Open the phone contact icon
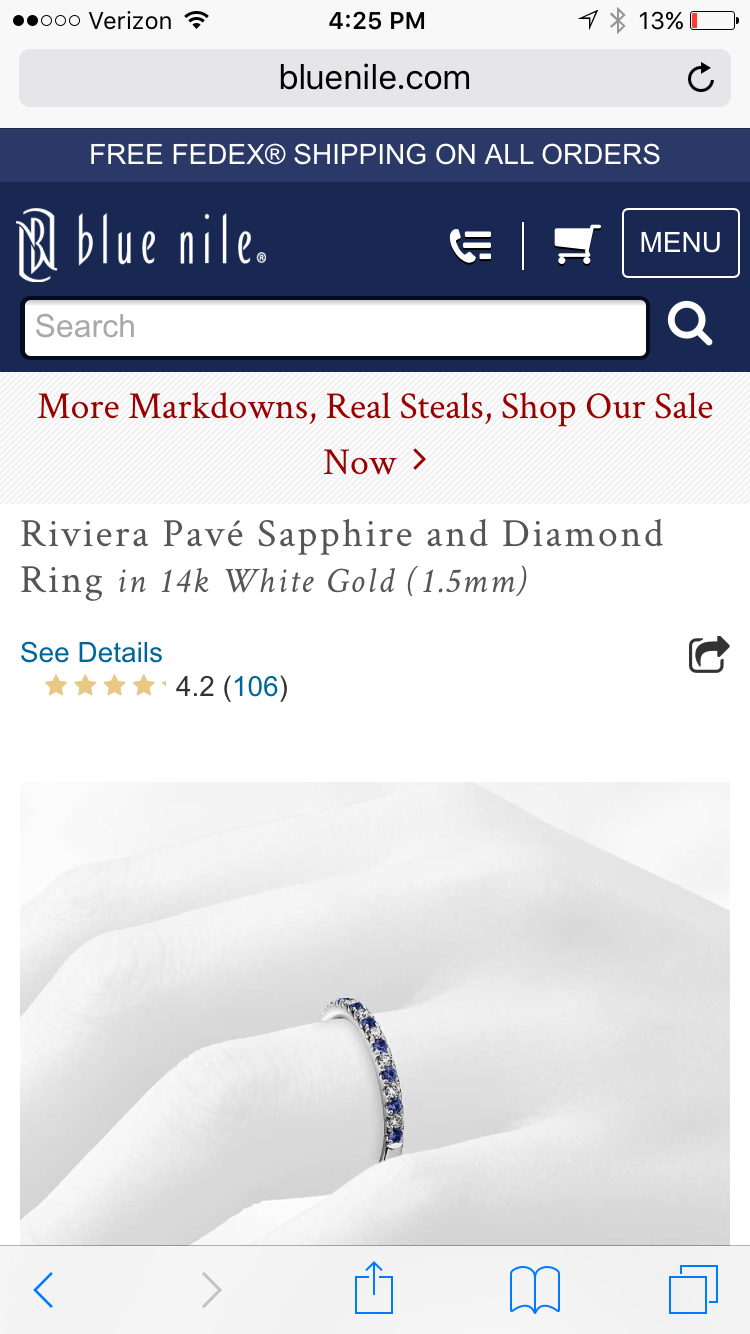 tap(470, 244)
